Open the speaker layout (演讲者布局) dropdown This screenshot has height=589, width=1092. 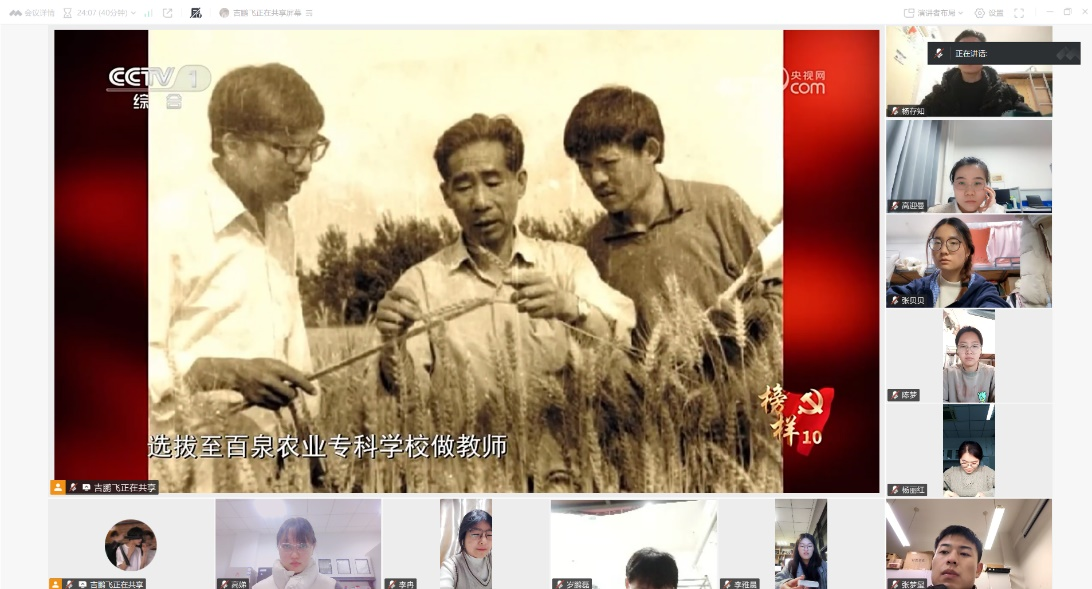934,13
